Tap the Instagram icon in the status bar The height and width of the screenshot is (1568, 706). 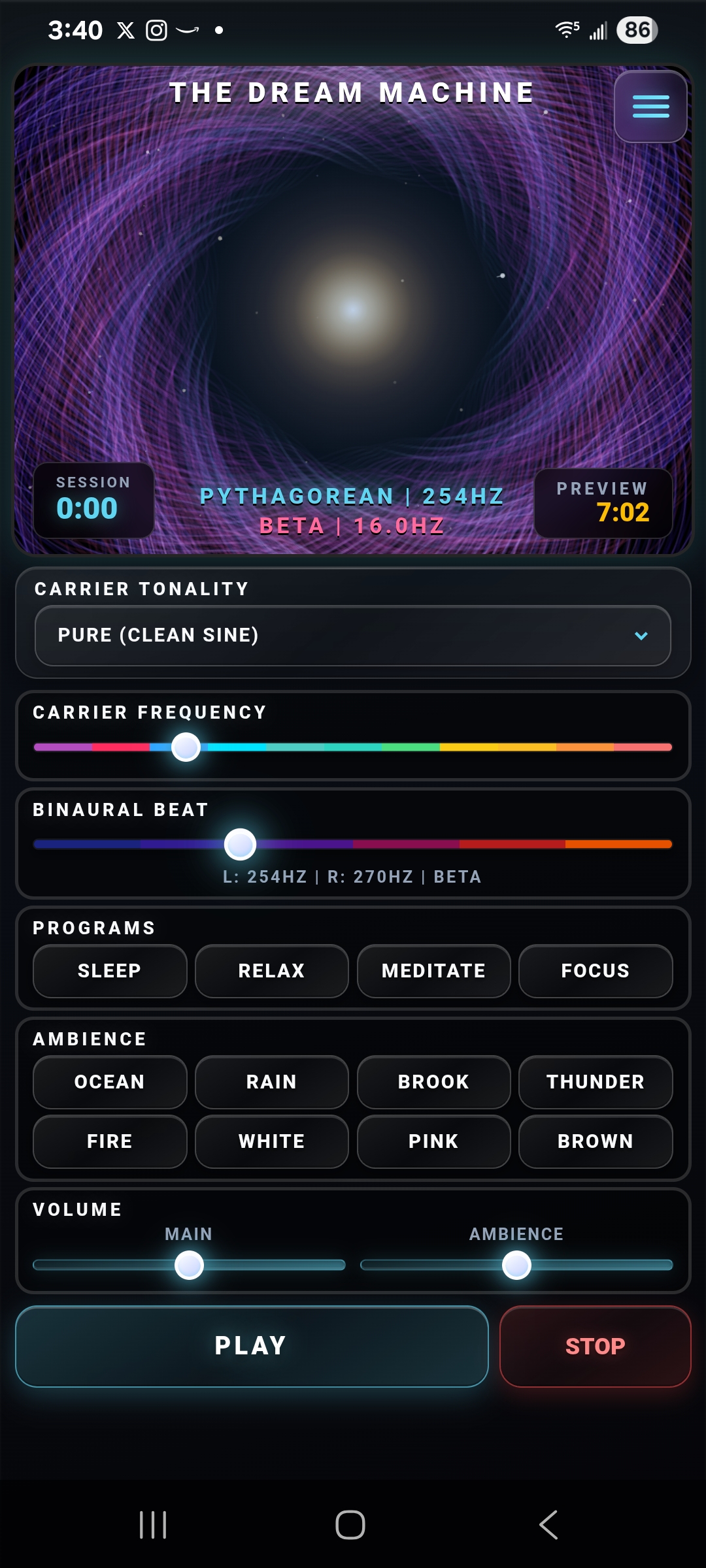tap(157, 29)
